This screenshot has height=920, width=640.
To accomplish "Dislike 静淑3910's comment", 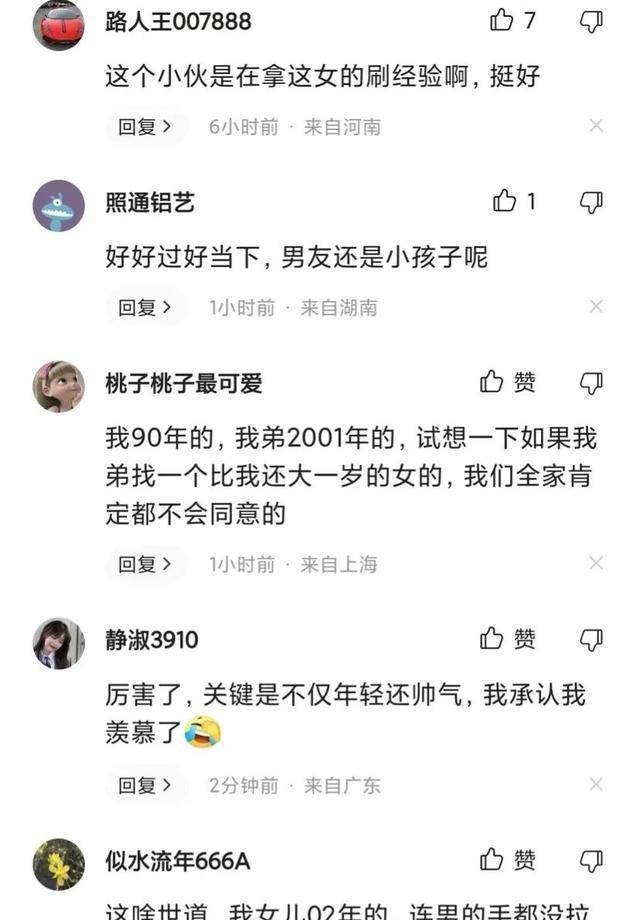I will pyautogui.click(x=592, y=640).
